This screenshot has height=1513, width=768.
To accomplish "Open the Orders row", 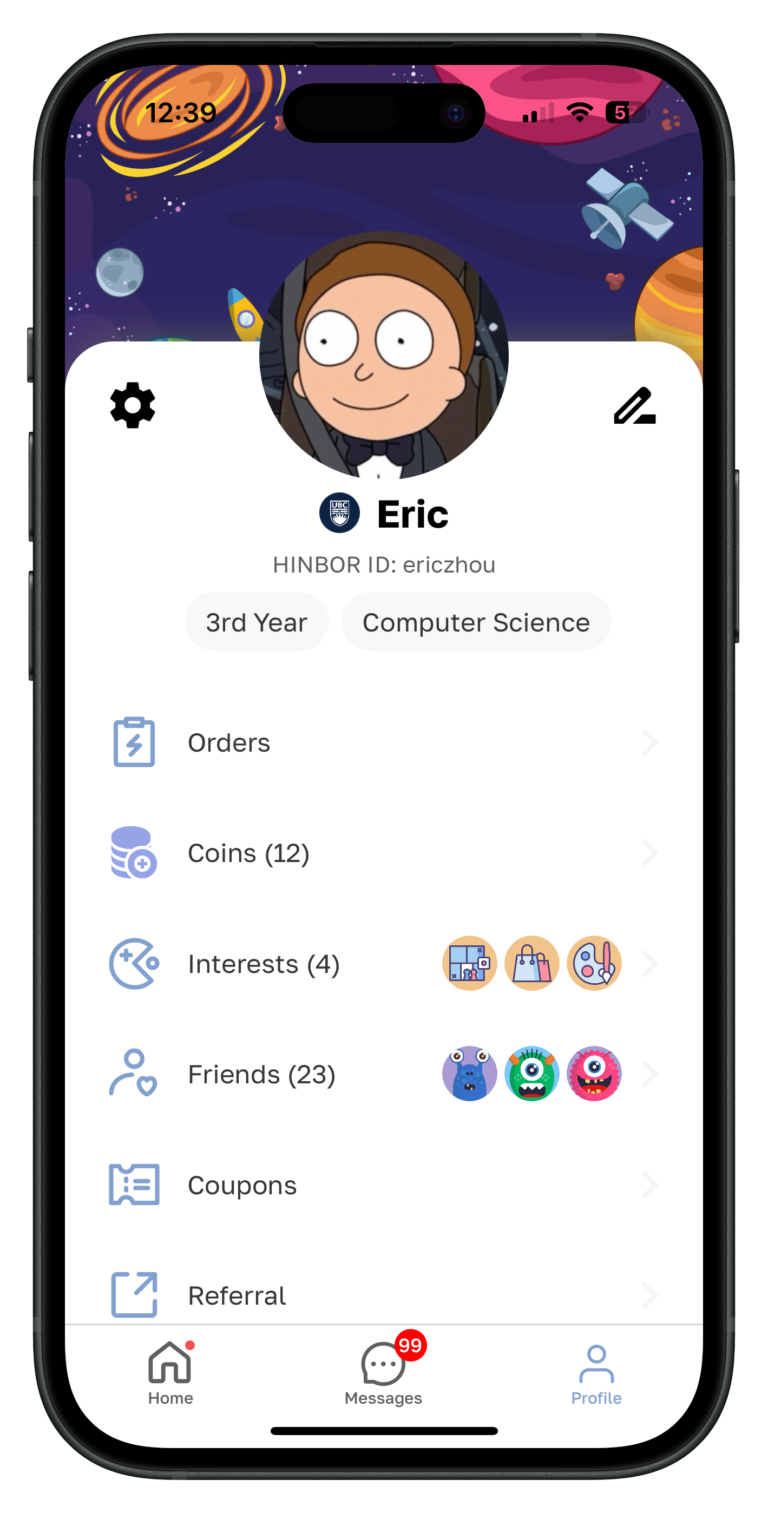I will (384, 743).
